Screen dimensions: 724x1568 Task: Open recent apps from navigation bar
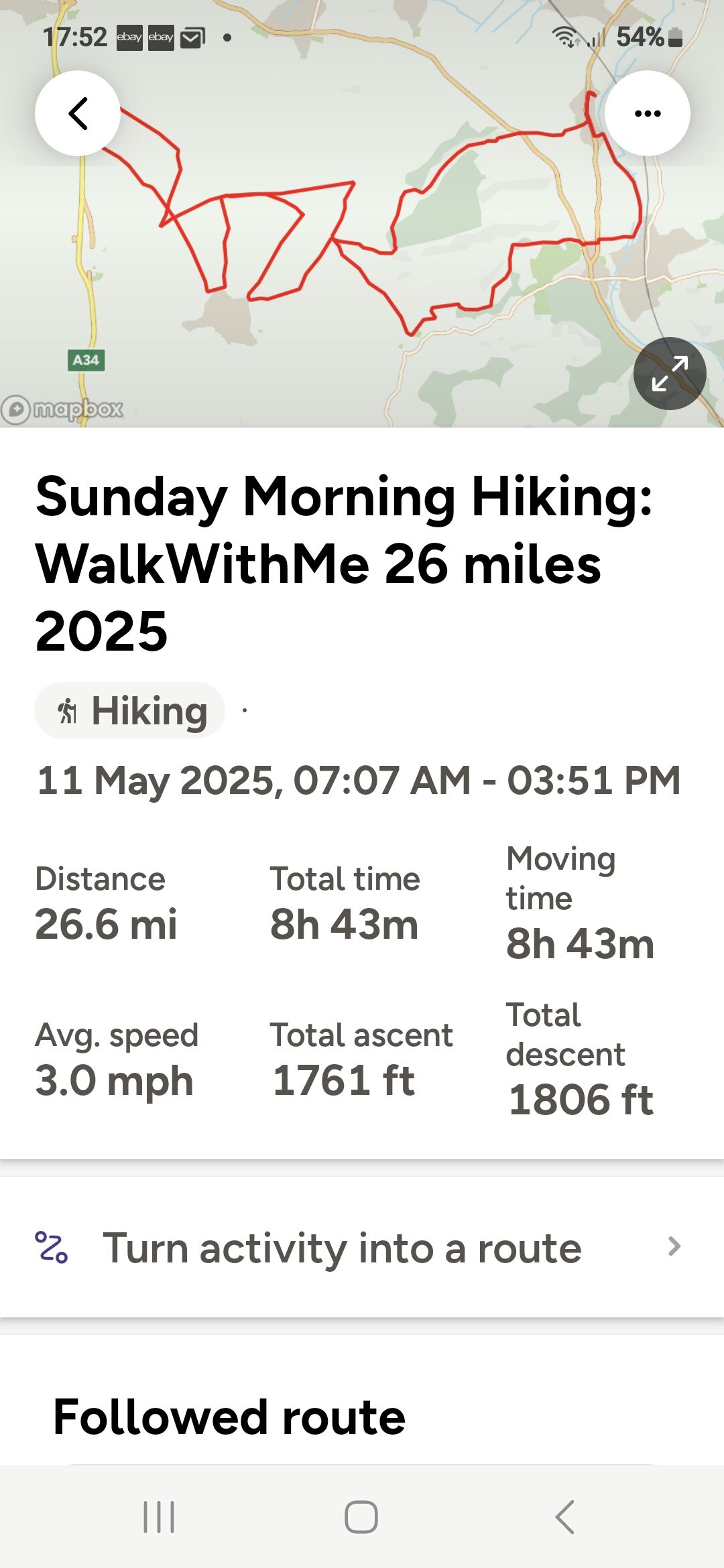pos(159,1517)
